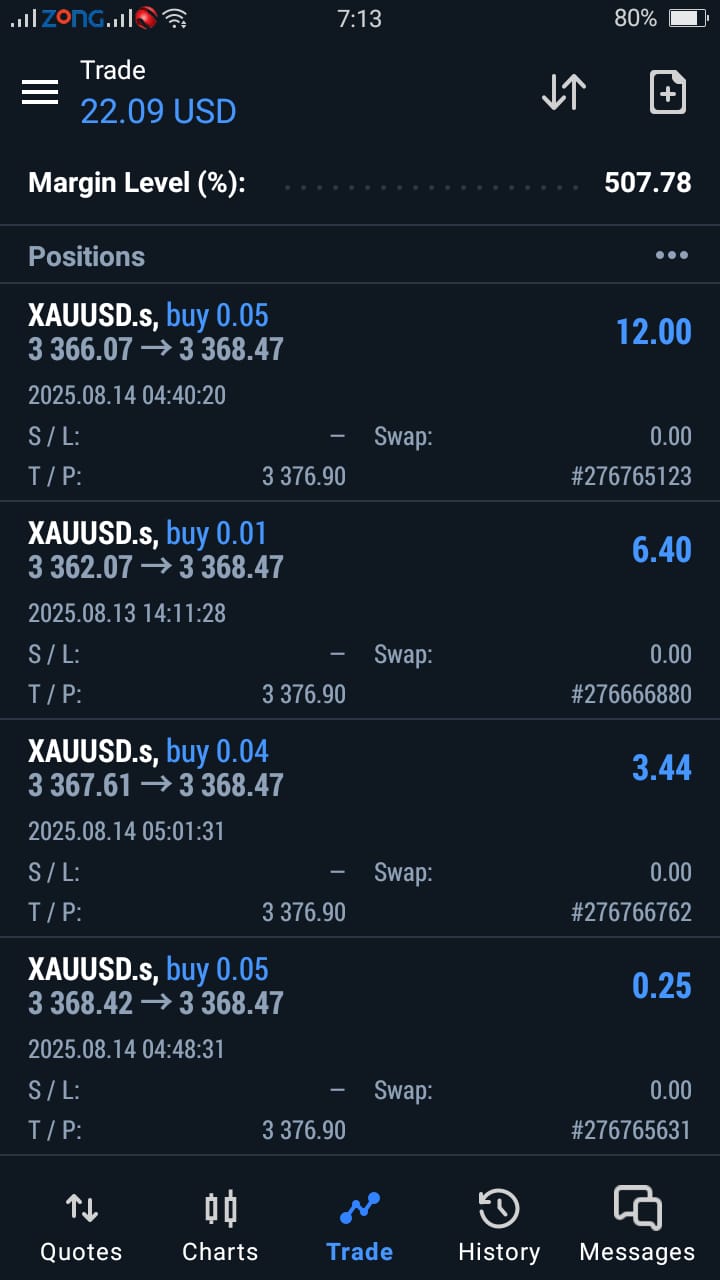This screenshot has height=1280, width=720.
Task: View the History tab
Action: 498,1225
